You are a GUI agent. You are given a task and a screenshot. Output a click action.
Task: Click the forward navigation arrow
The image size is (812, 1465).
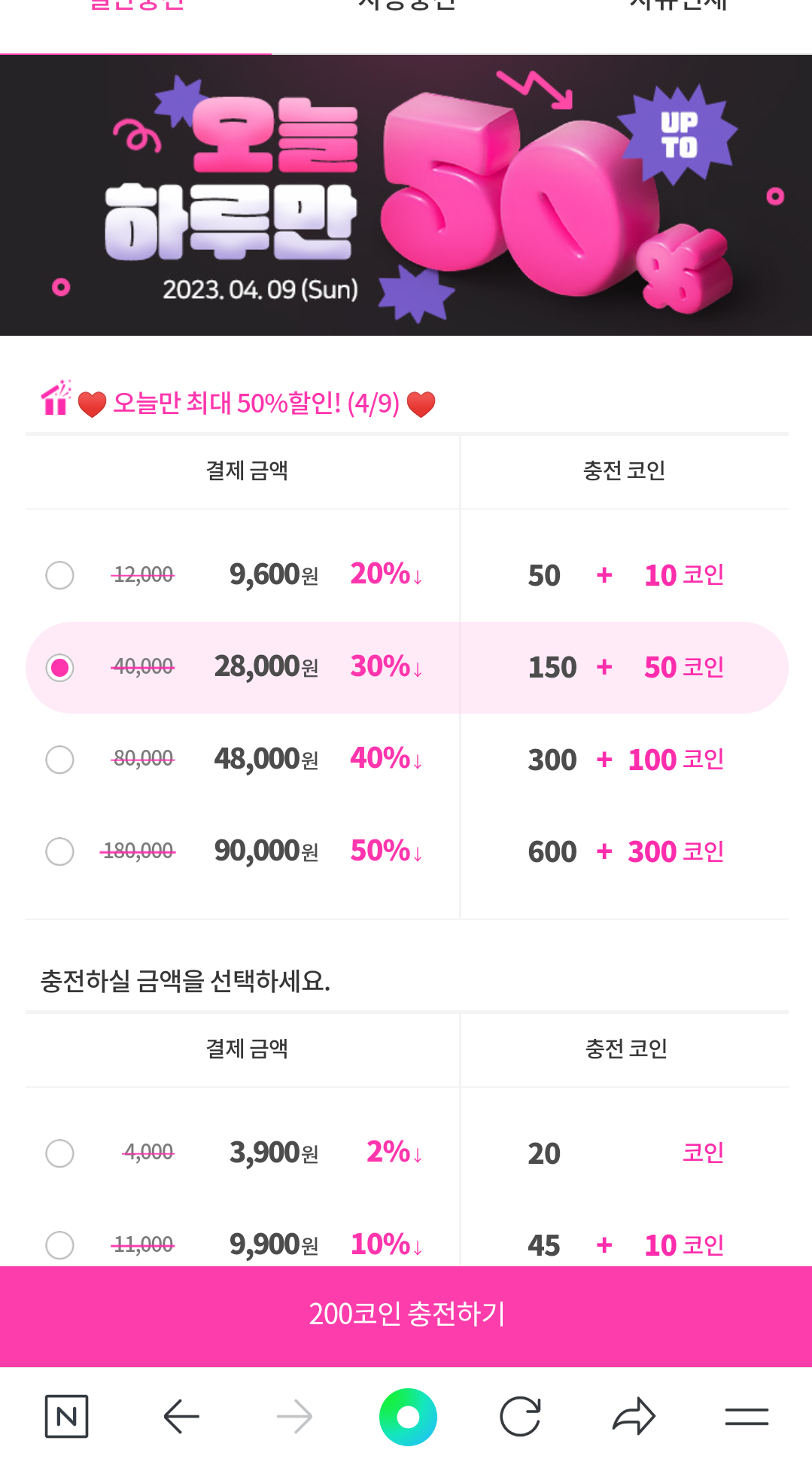[294, 1415]
